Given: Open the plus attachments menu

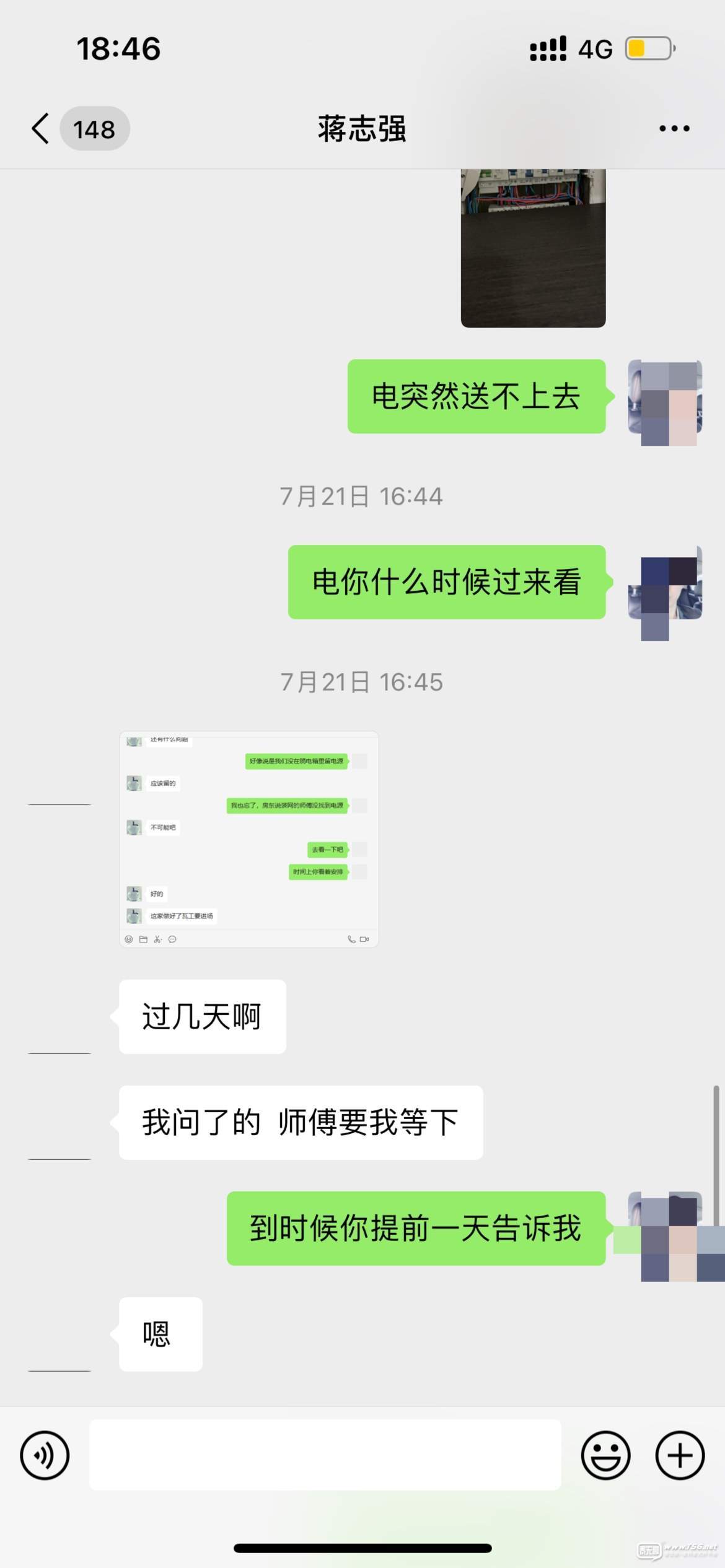Looking at the screenshot, I should pyautogui.click(x=680, y=1455).
